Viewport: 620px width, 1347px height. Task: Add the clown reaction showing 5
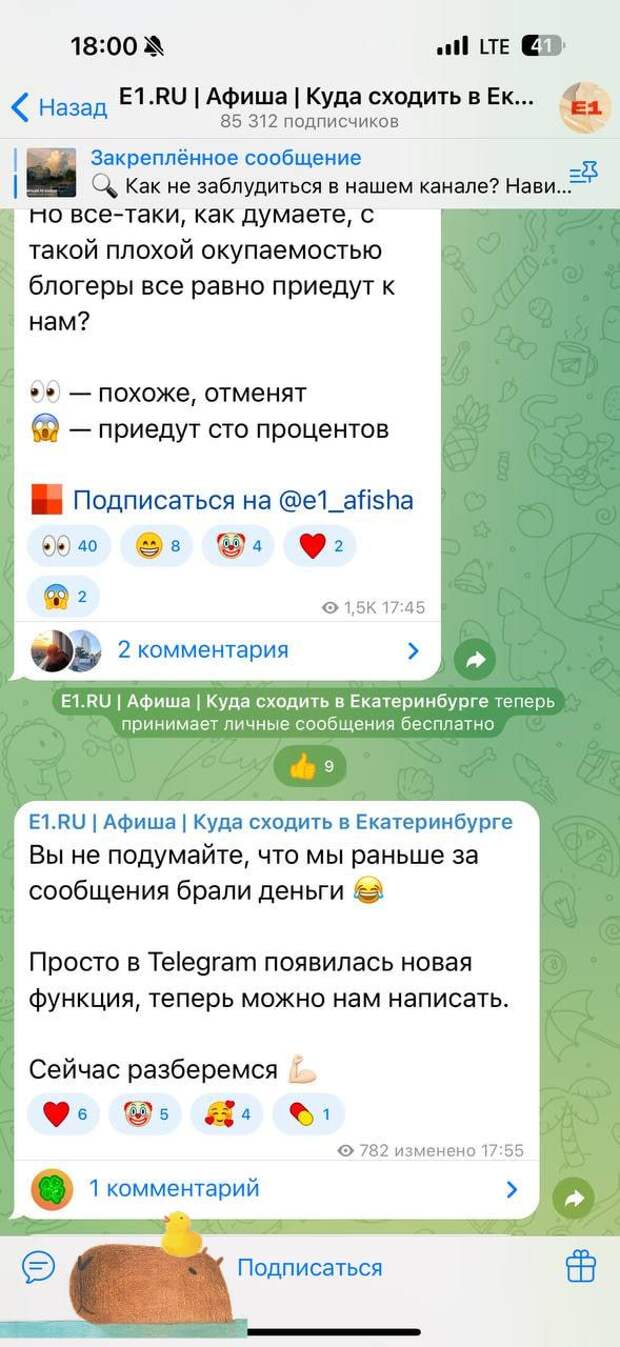click(x=145, y=1113)
